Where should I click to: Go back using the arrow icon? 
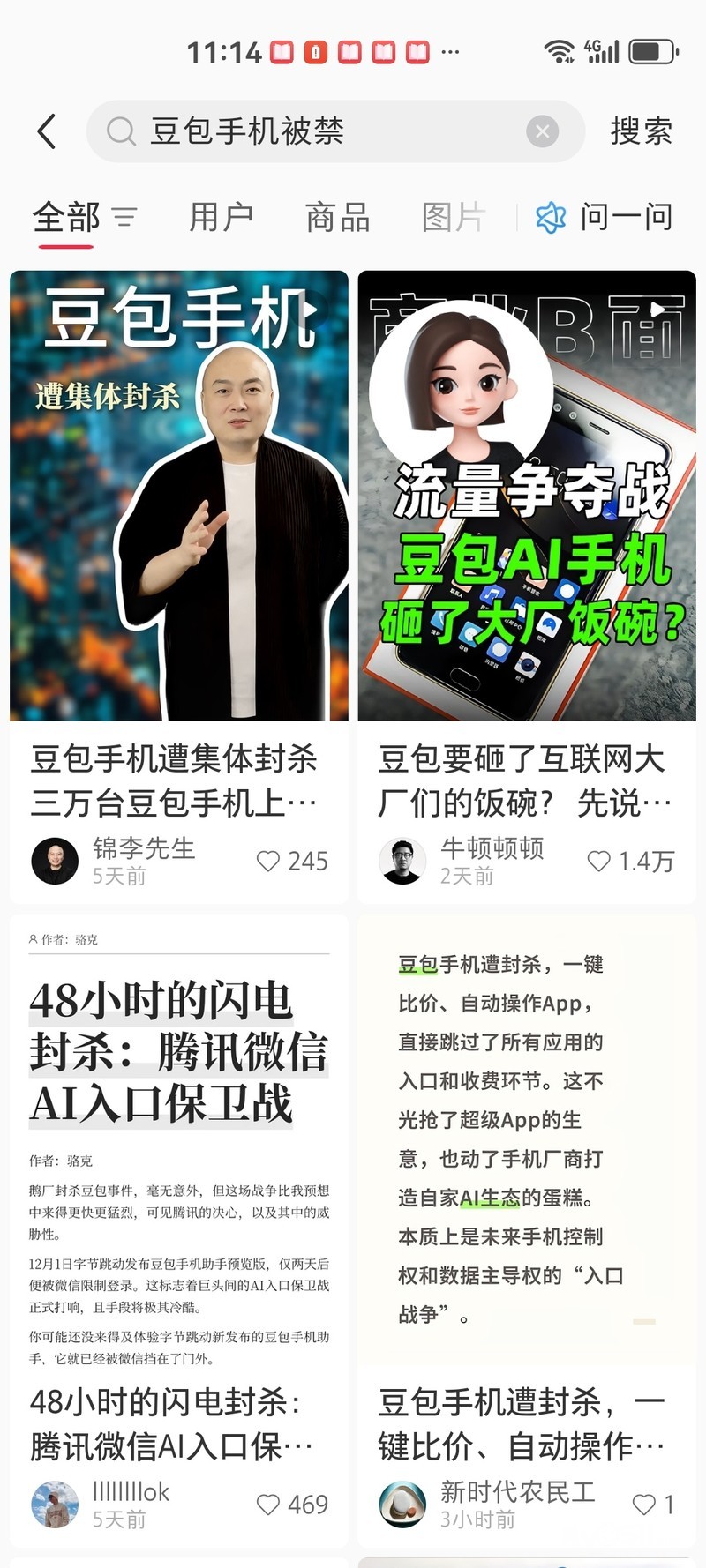47,131
